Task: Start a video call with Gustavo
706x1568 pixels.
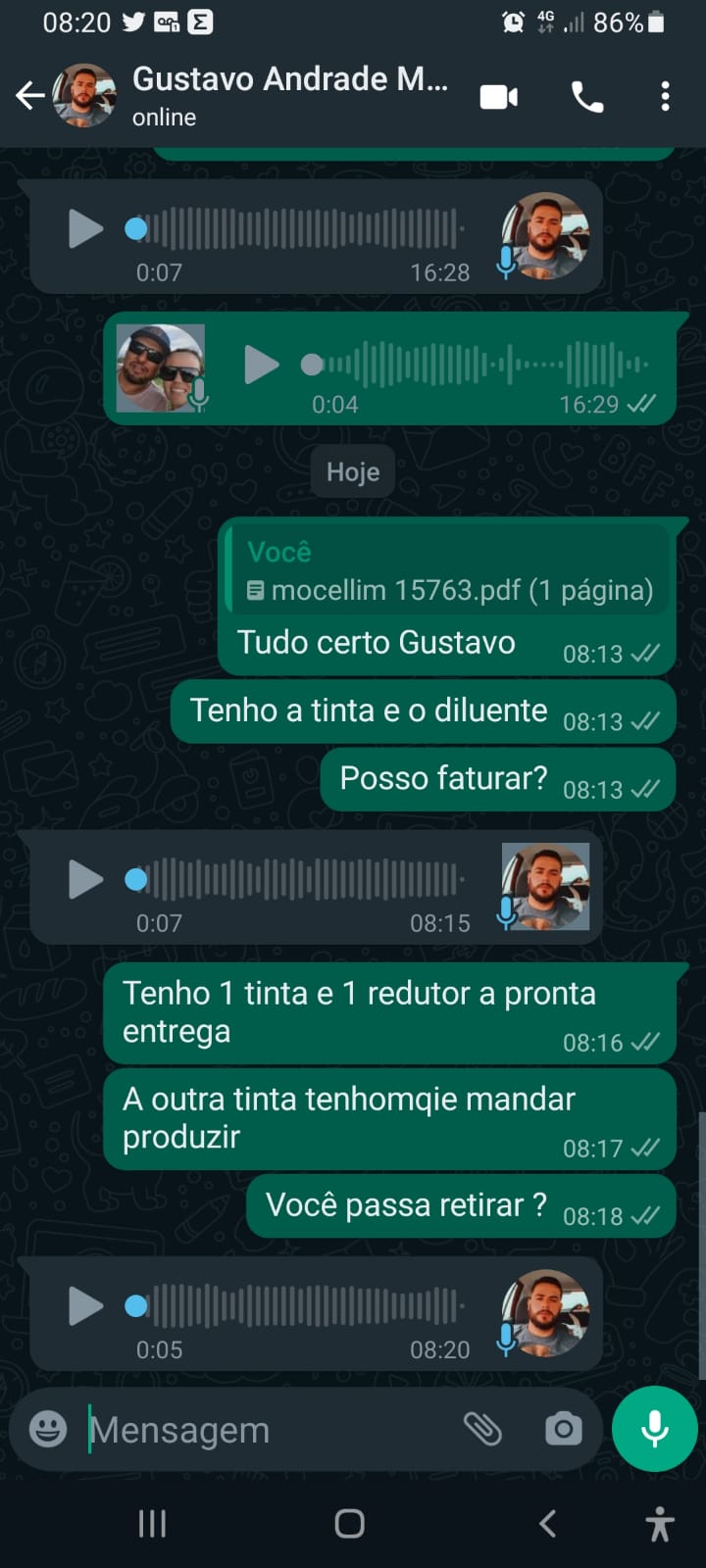Action: [499, 97]
